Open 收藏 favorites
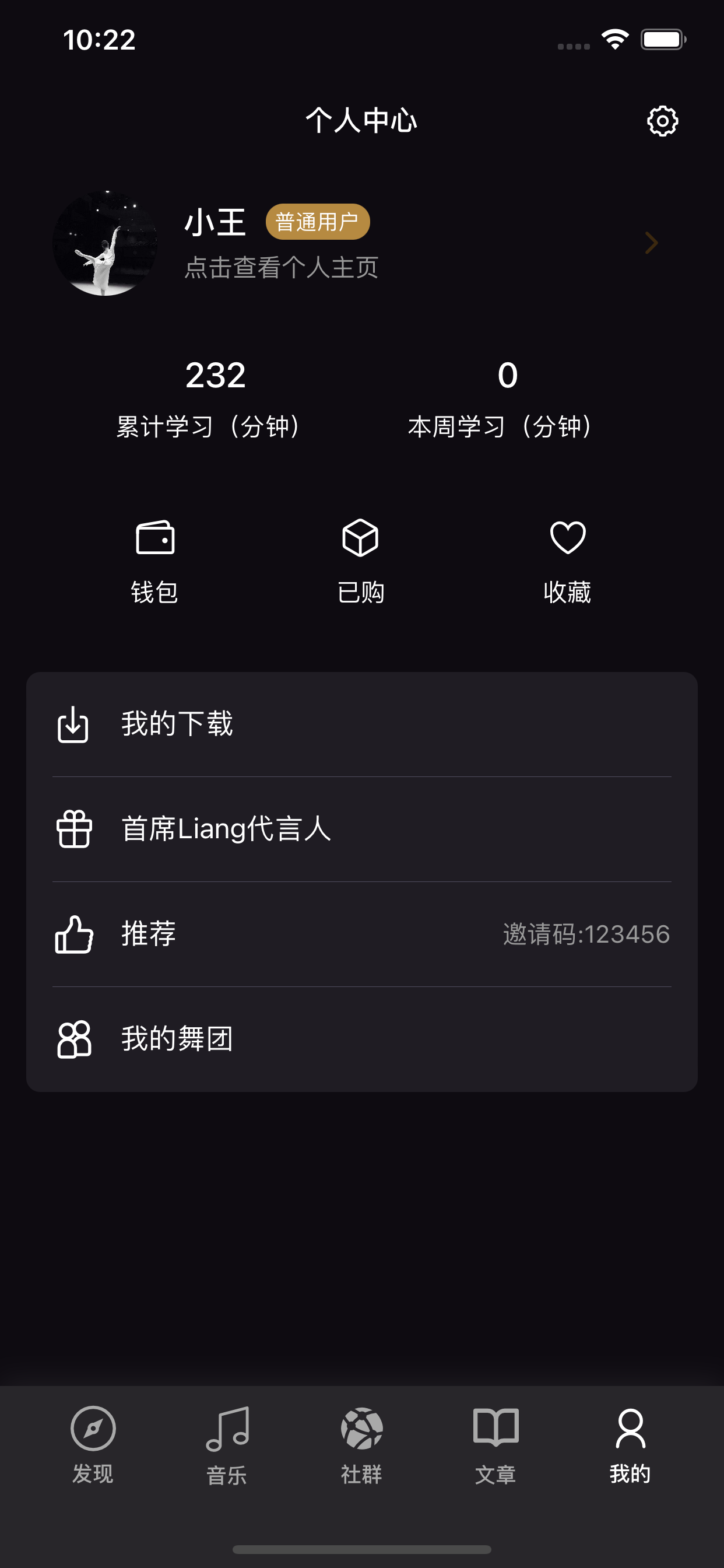Viewport: 724px width, 1568px height. tap(567, 560)
